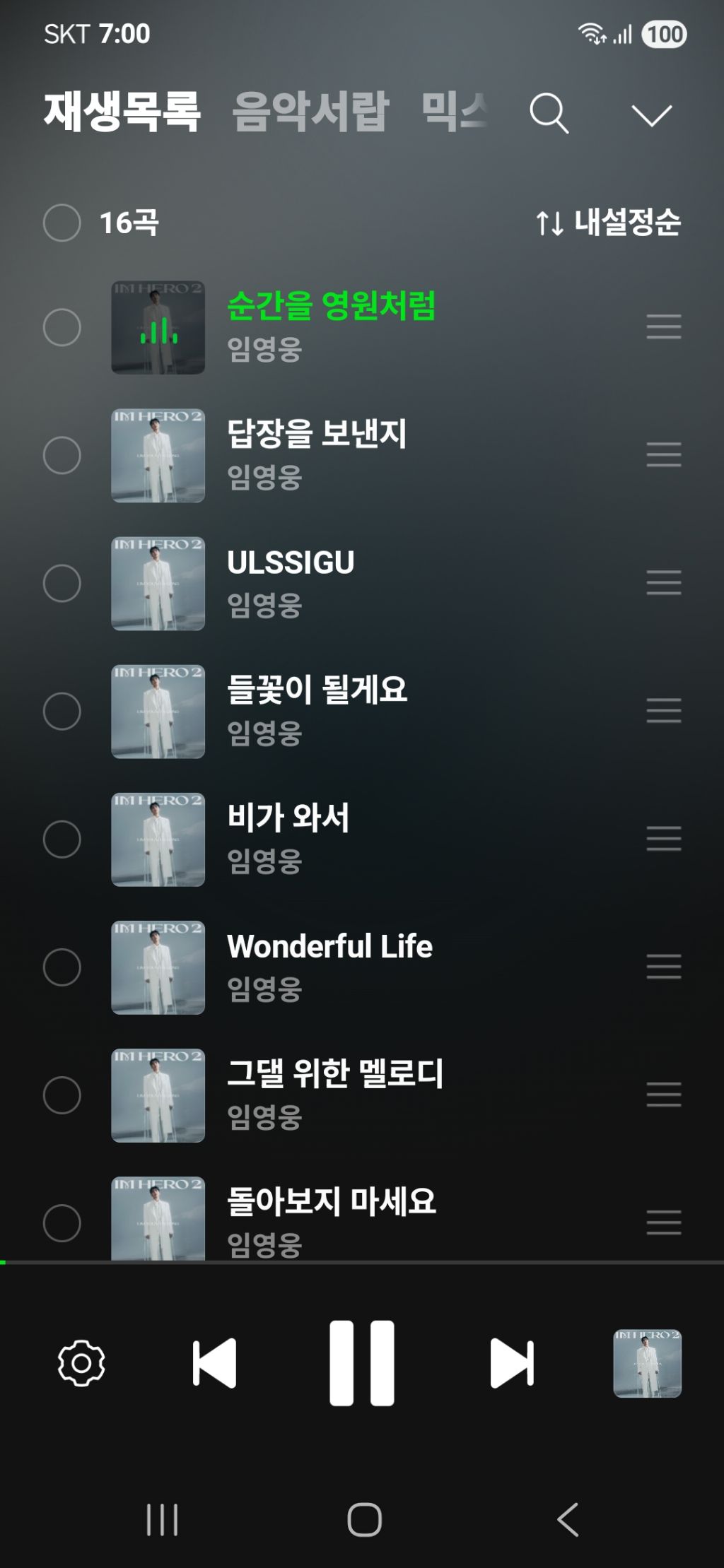This screenshot has height=1568, width=724.
Task: Play ULSSIGU from the playlist
Action: (291, 562)
